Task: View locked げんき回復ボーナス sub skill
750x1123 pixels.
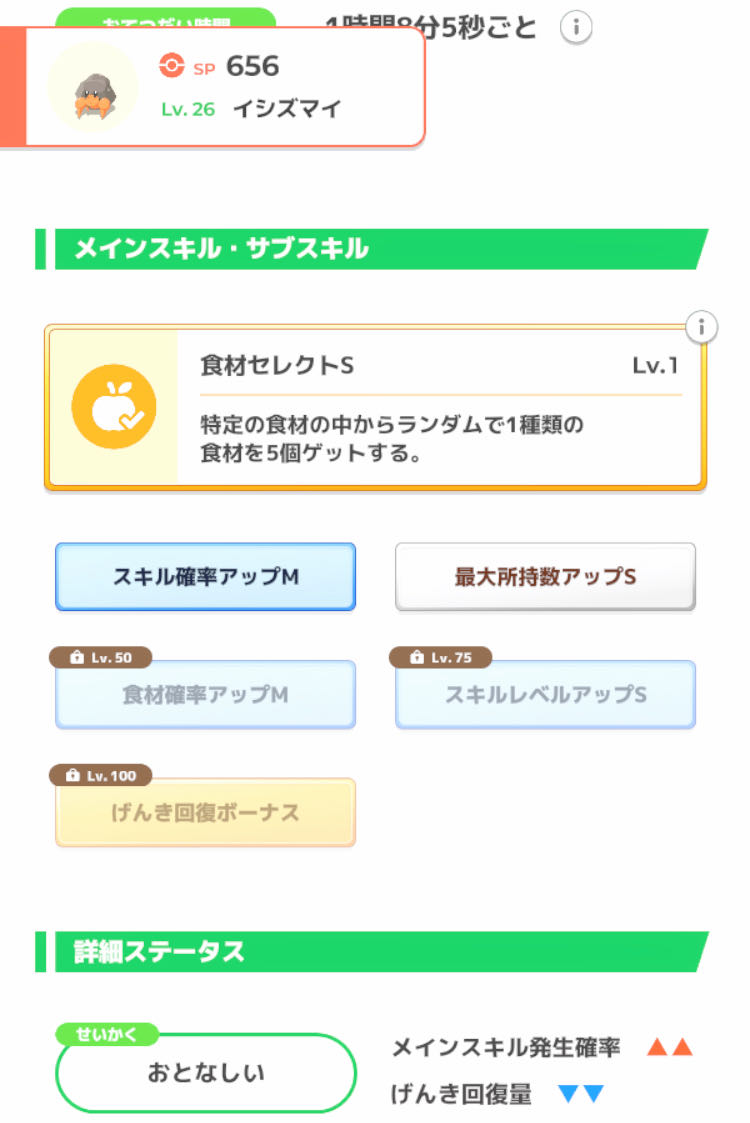Action: point(205,812)
